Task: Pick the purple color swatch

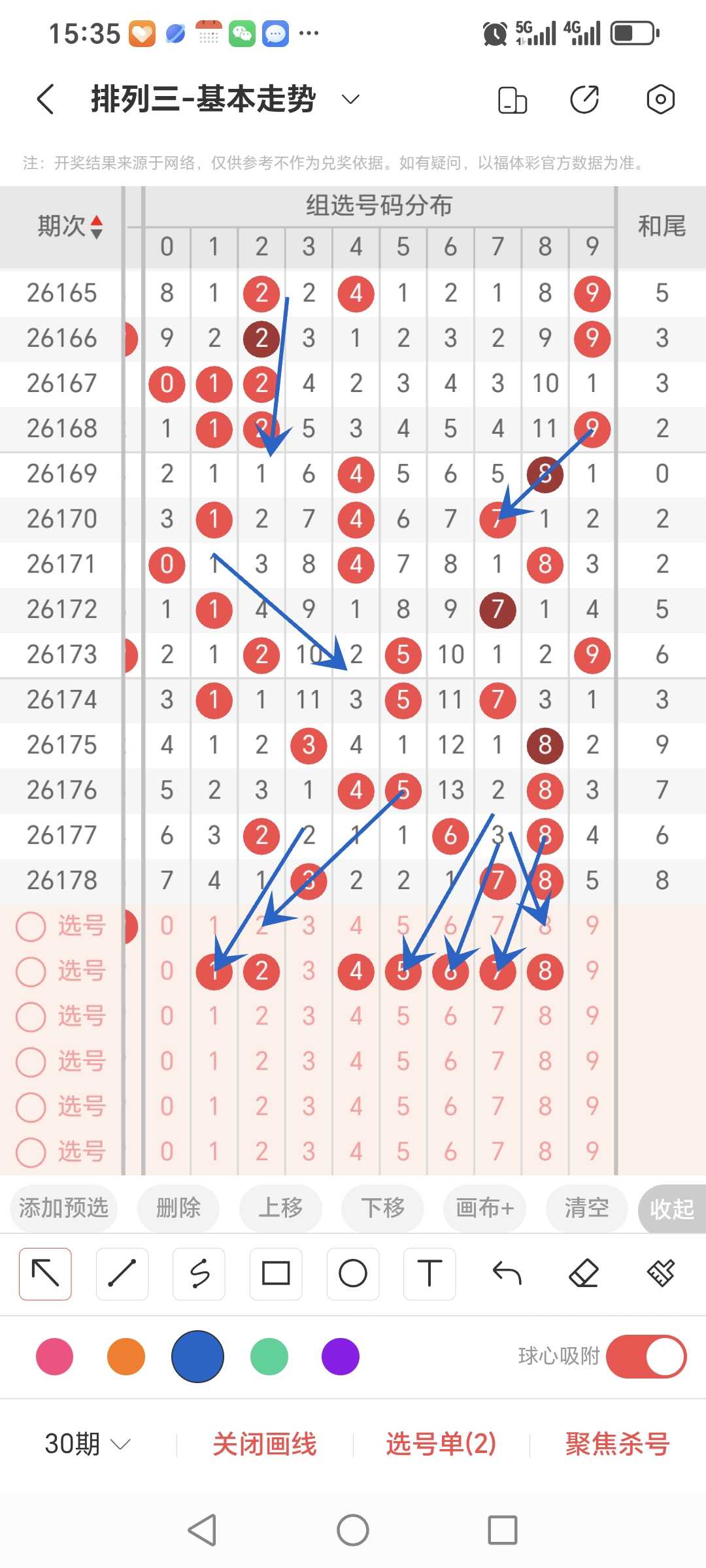Action: (x=341, y=1356)
